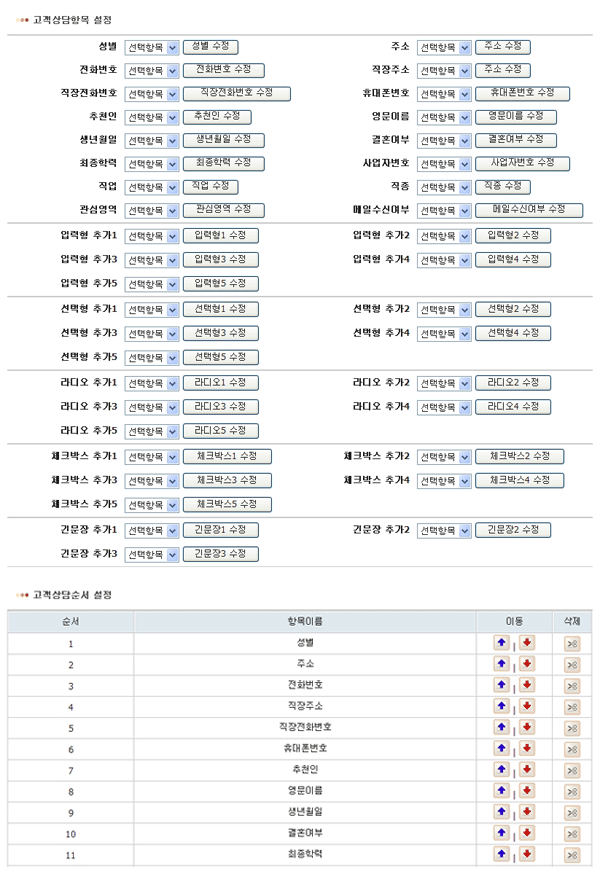
Task: Click the 전화번호 수정 button
Action: click(x=223, y=70)
